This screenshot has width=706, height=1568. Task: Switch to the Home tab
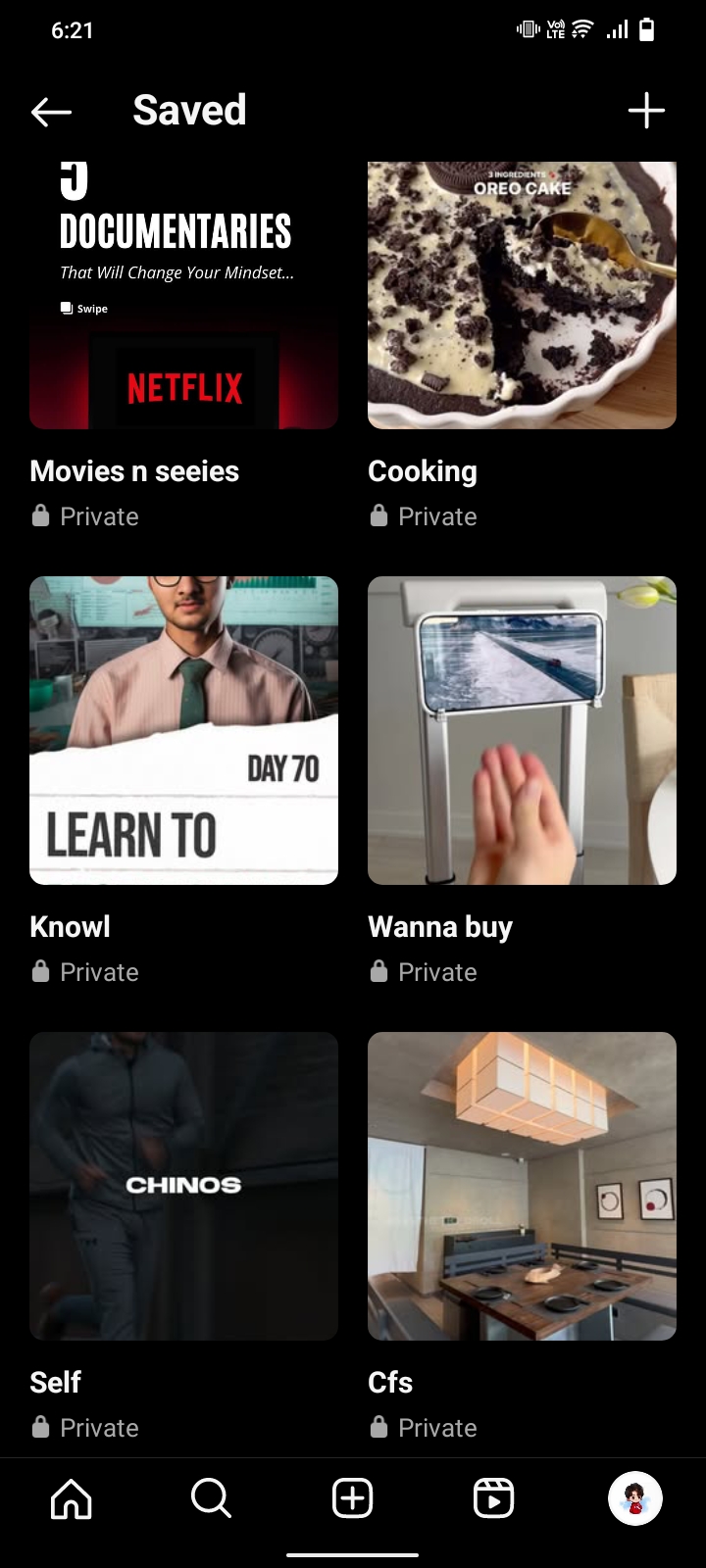point(71,1498)
